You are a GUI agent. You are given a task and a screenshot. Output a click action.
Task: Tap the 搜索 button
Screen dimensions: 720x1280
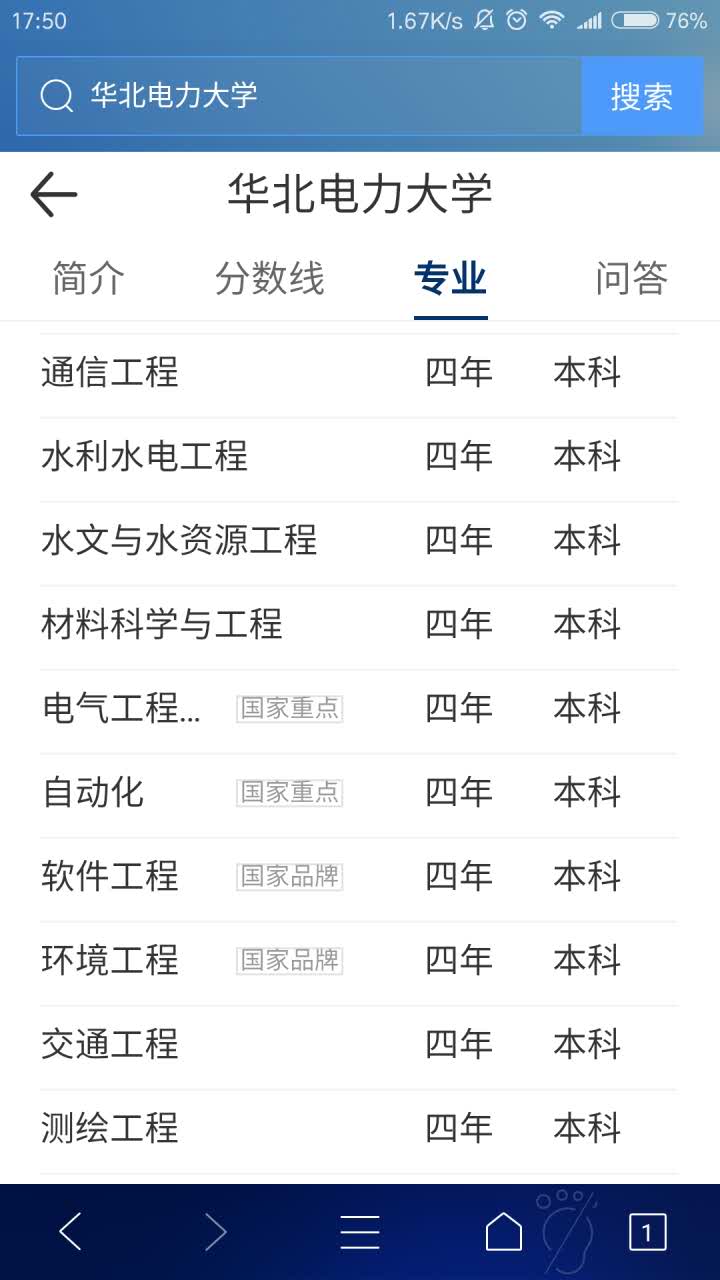coord(642,96)
